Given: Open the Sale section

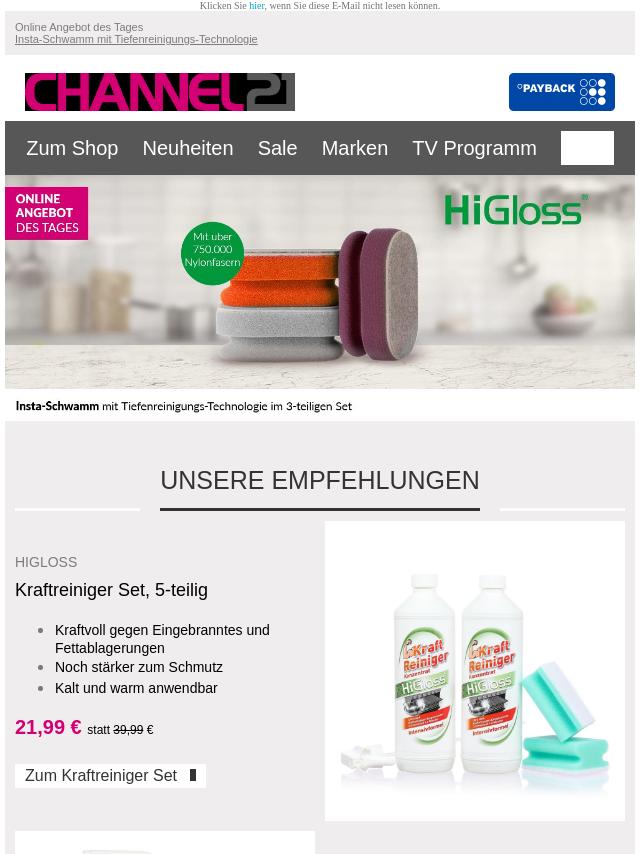Looking at the screenshot, I should point(277,148).
